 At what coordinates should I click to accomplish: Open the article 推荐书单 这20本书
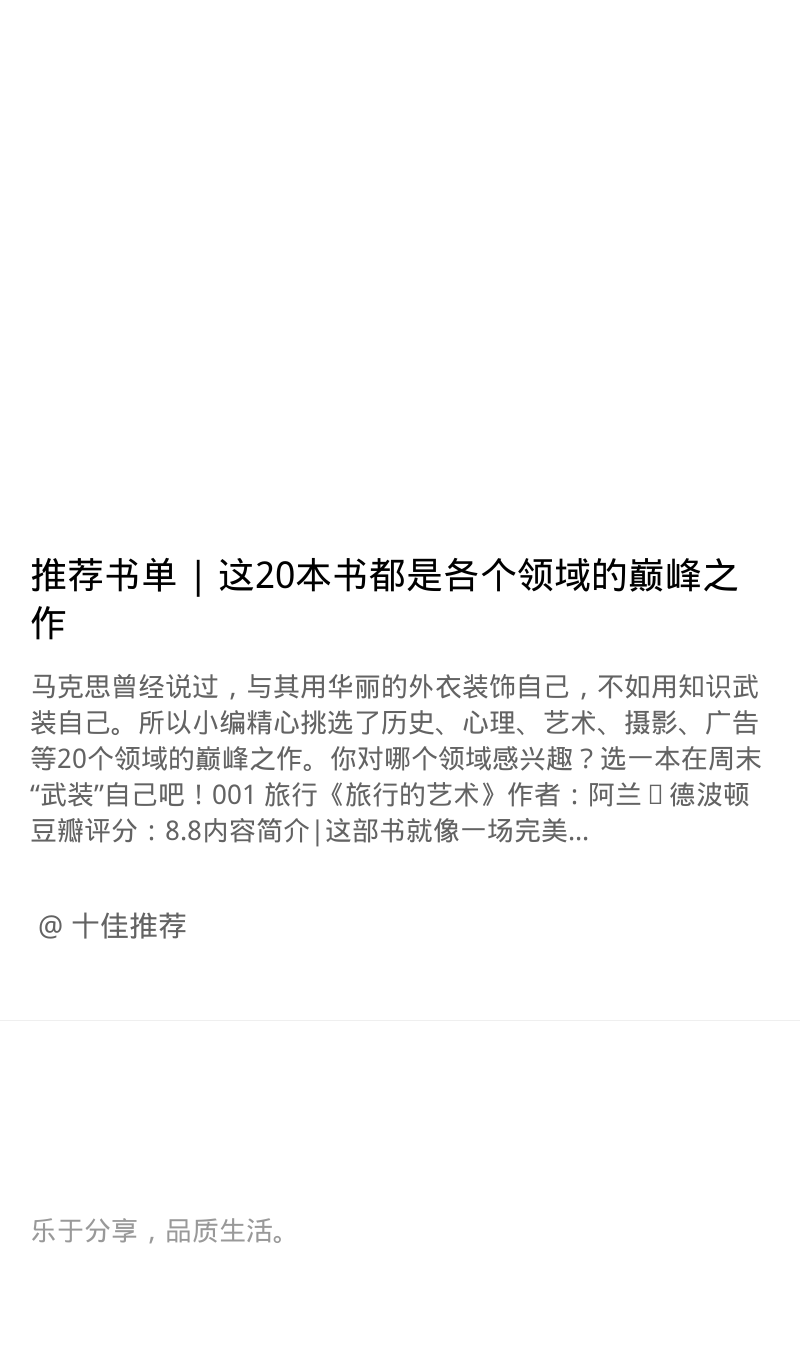click(x=385, y=598)
